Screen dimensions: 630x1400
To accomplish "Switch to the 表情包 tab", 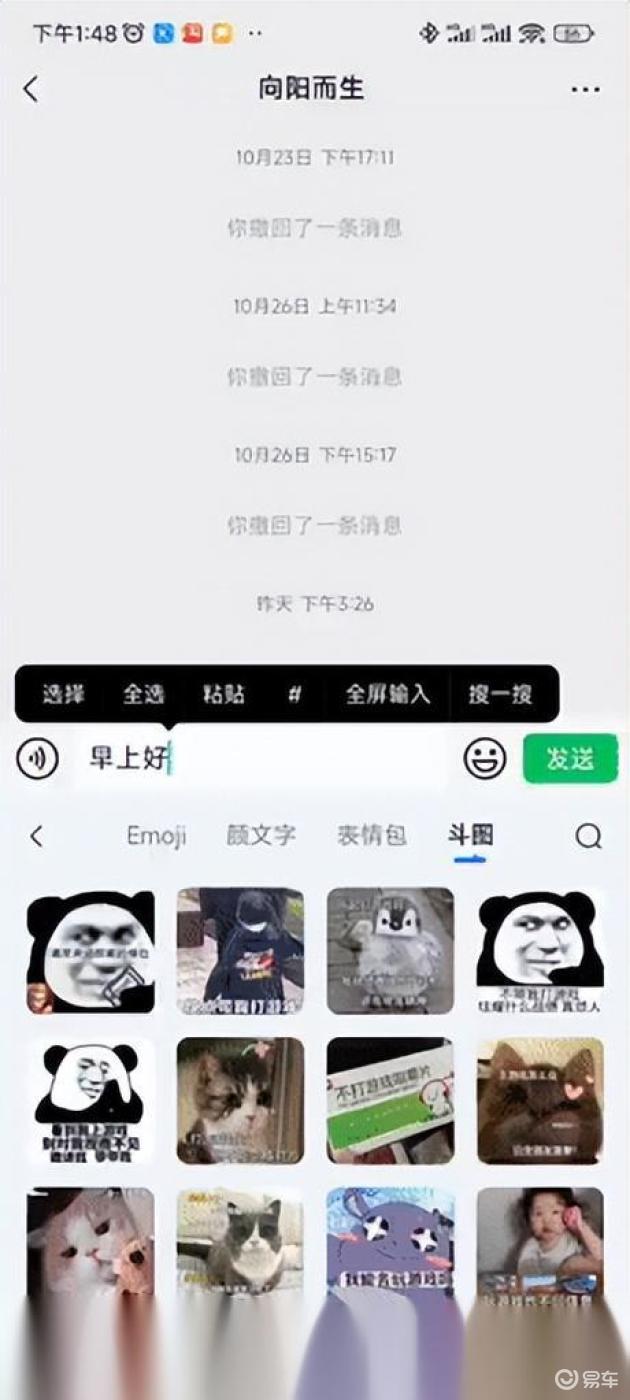I will 371,836.
